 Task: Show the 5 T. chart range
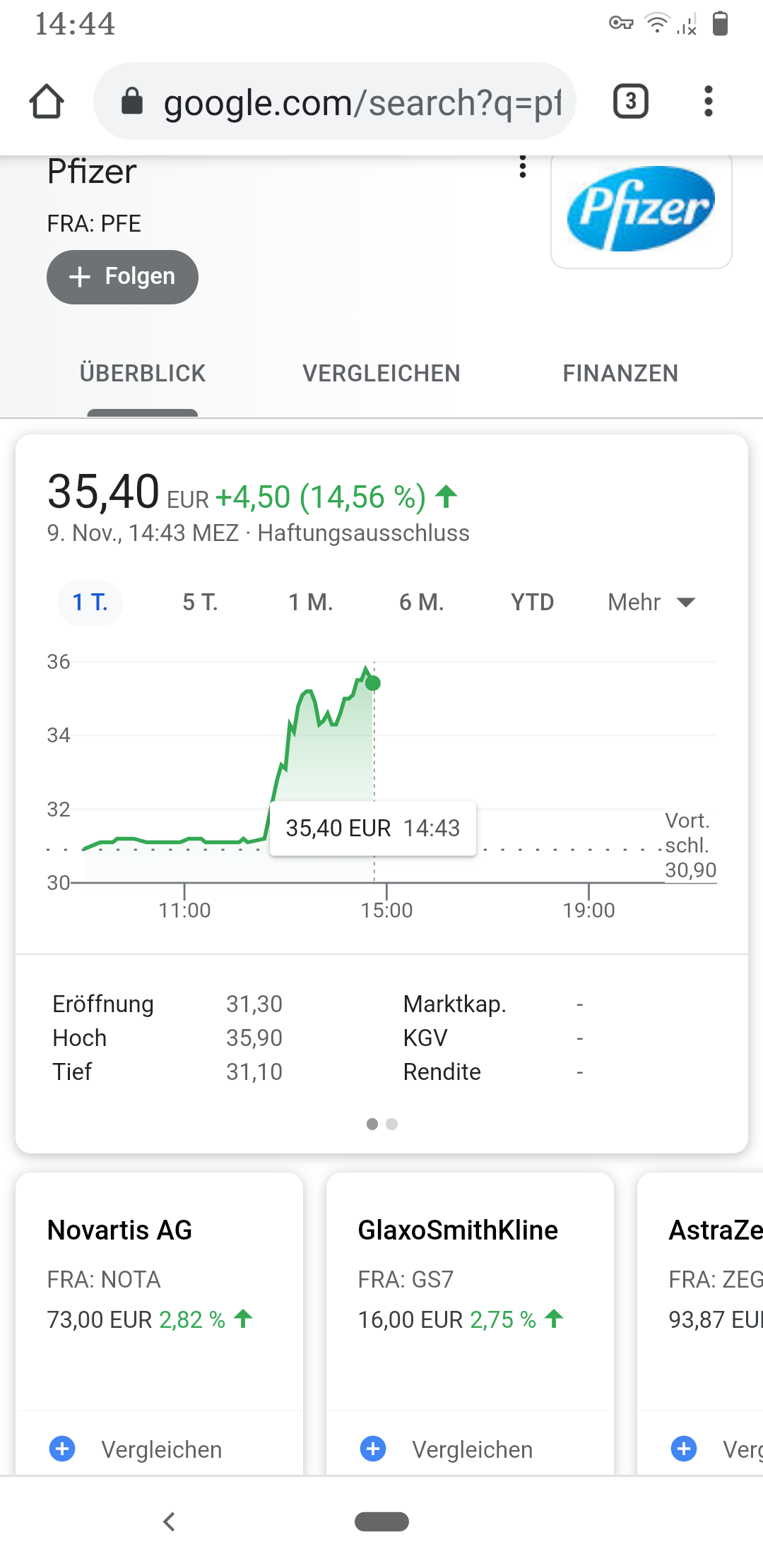(200, 602)
